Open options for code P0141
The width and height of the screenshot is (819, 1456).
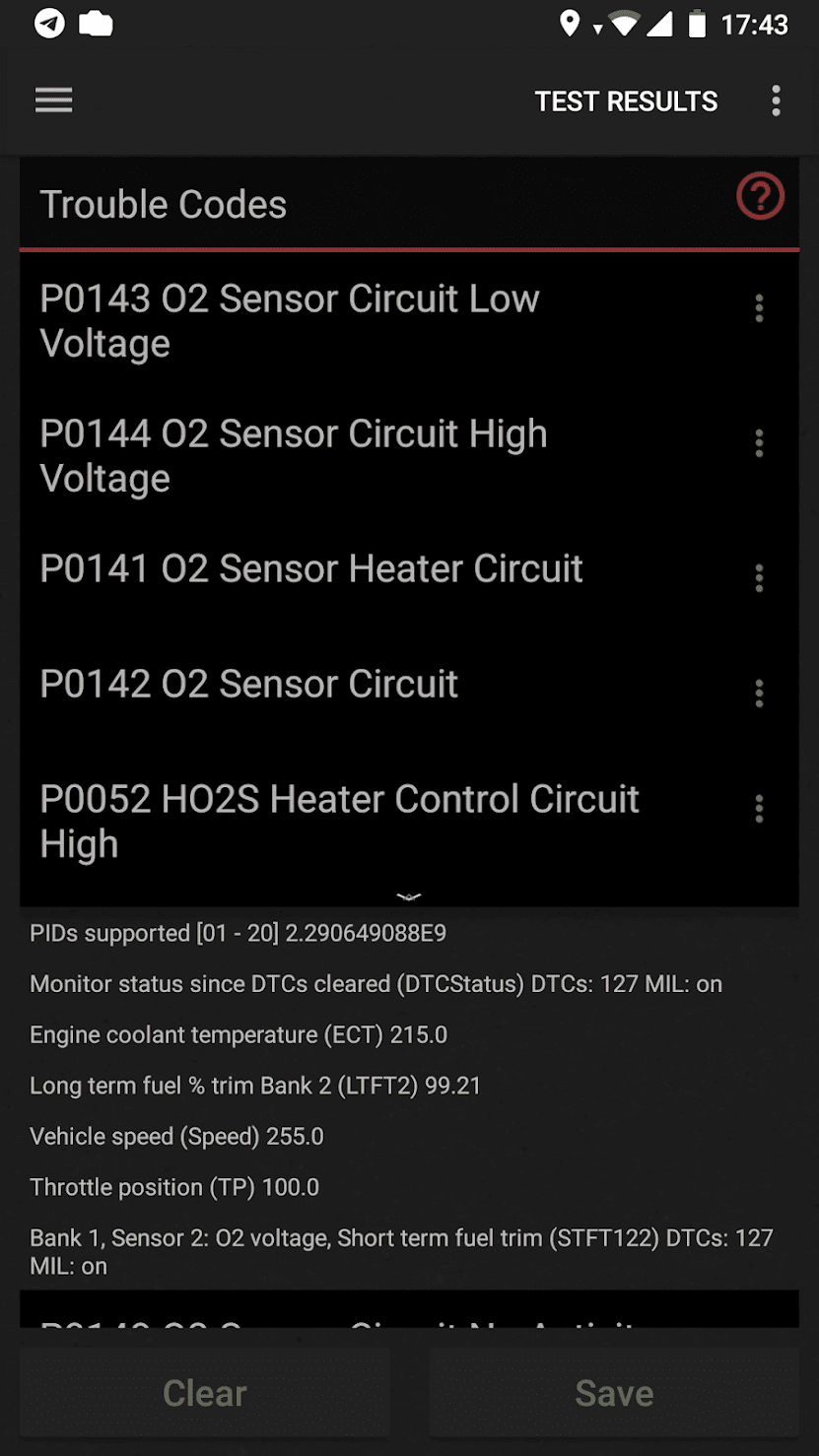[759, 578]
